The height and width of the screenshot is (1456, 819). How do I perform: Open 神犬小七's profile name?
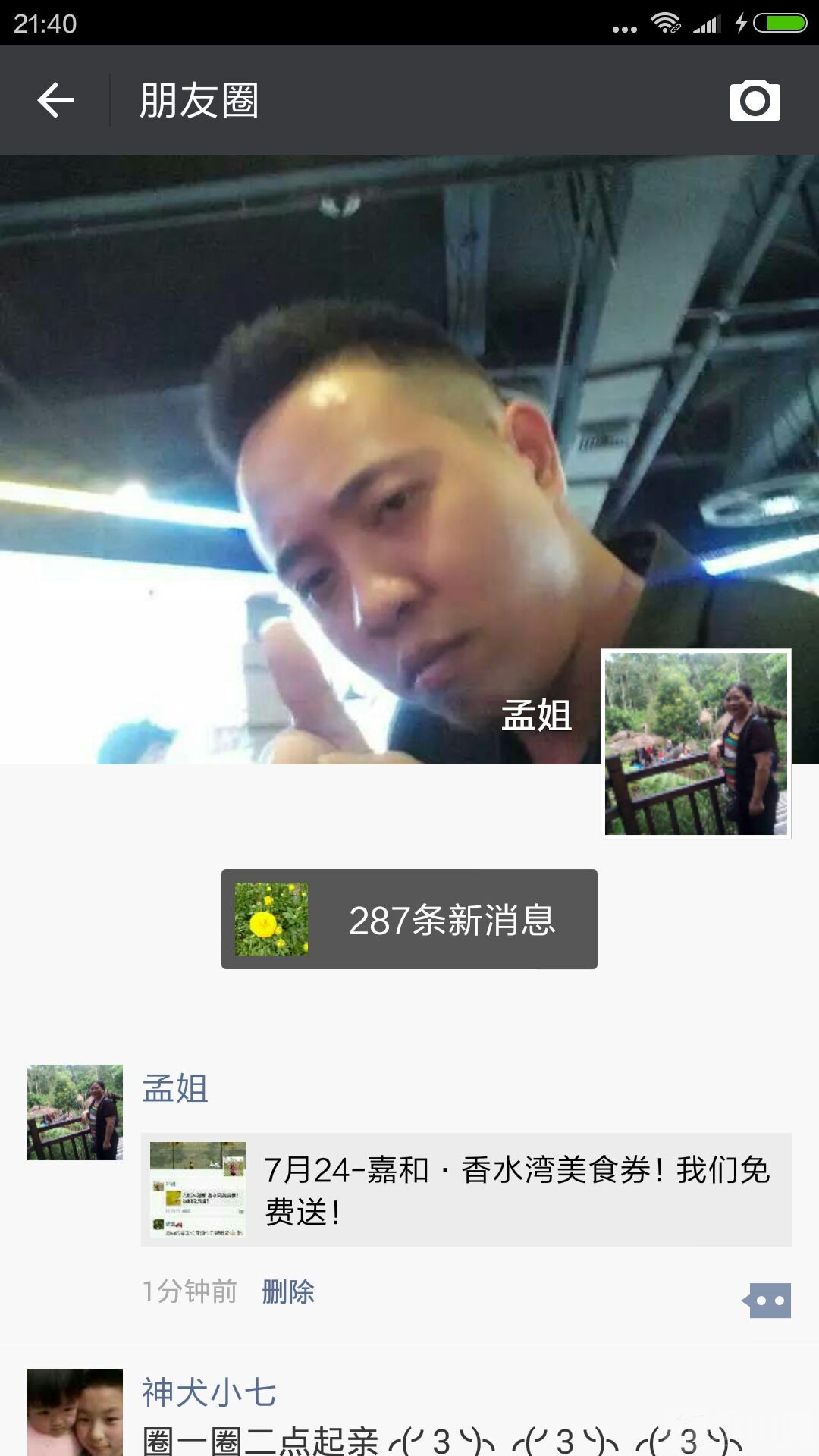click(x=209, y=1392)
